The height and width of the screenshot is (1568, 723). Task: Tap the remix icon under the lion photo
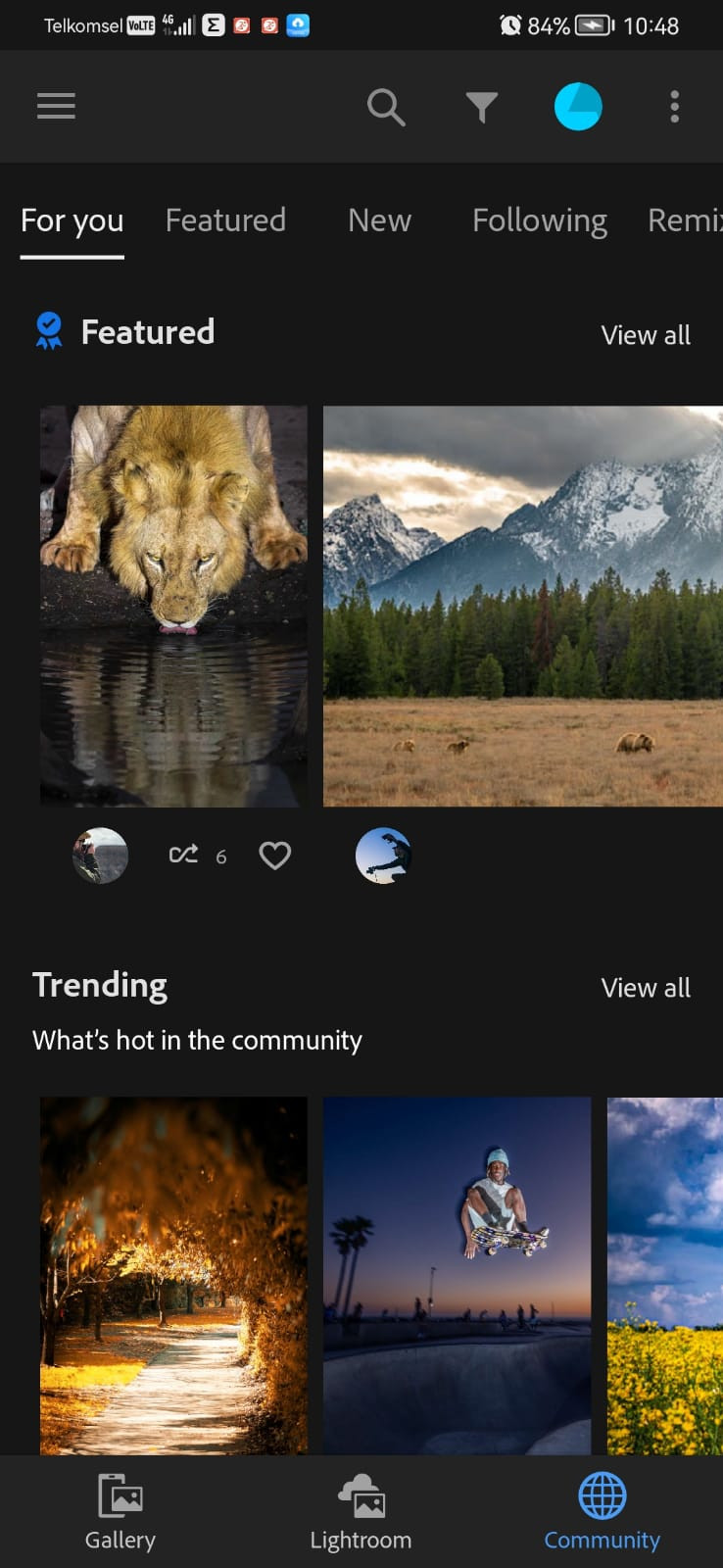[183, 855]
